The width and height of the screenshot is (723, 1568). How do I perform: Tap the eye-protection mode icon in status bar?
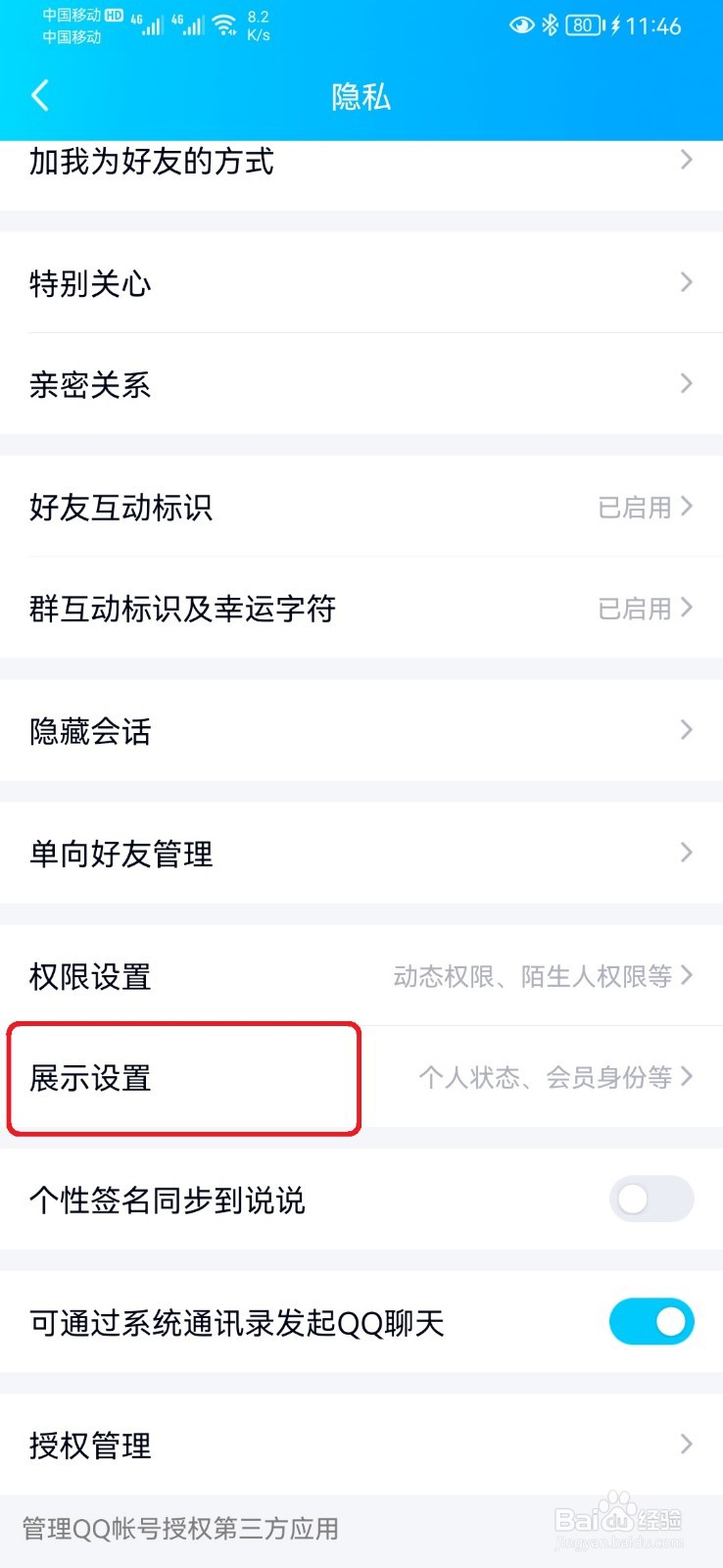point(521,26)
